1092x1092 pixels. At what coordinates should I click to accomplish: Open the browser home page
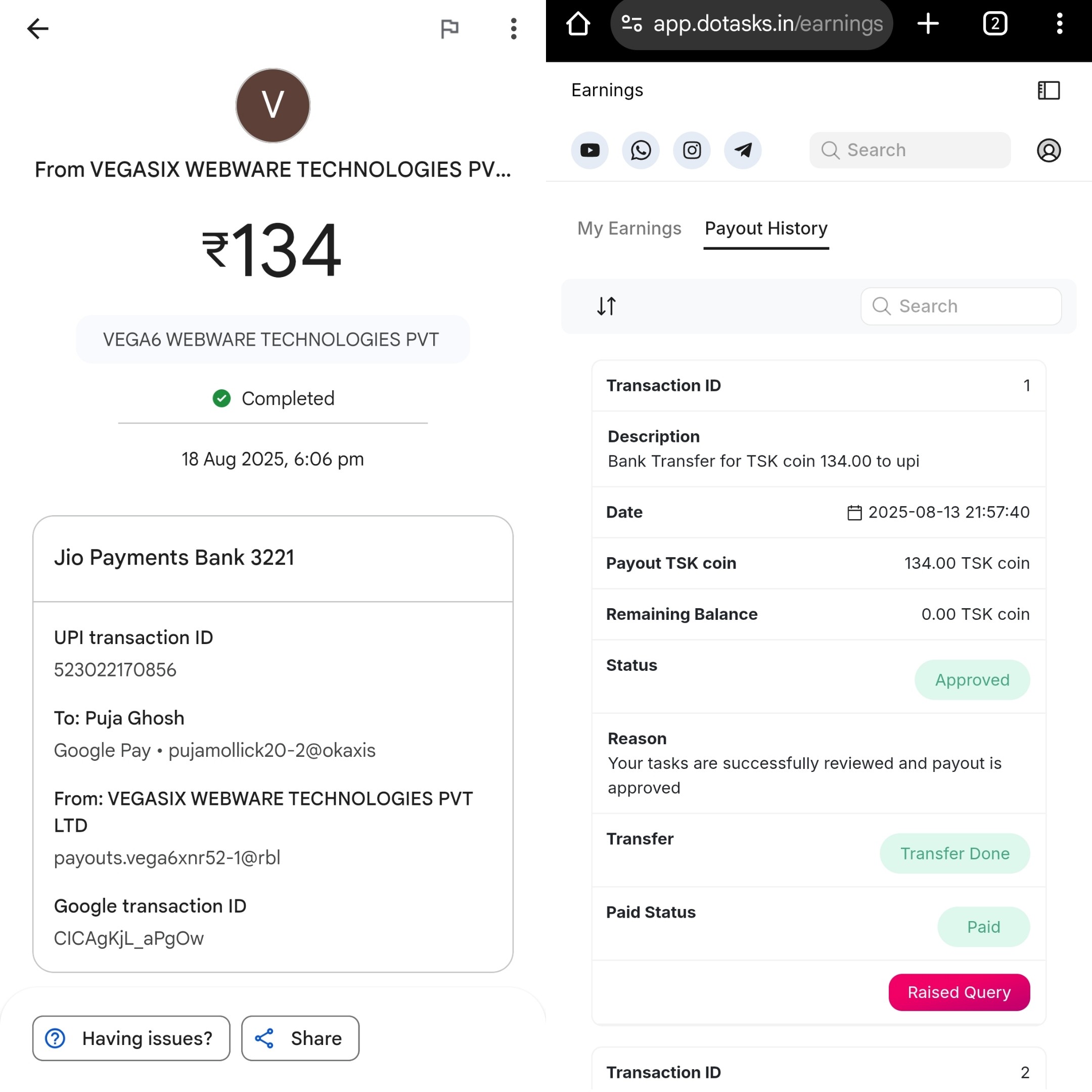point(578,24)
